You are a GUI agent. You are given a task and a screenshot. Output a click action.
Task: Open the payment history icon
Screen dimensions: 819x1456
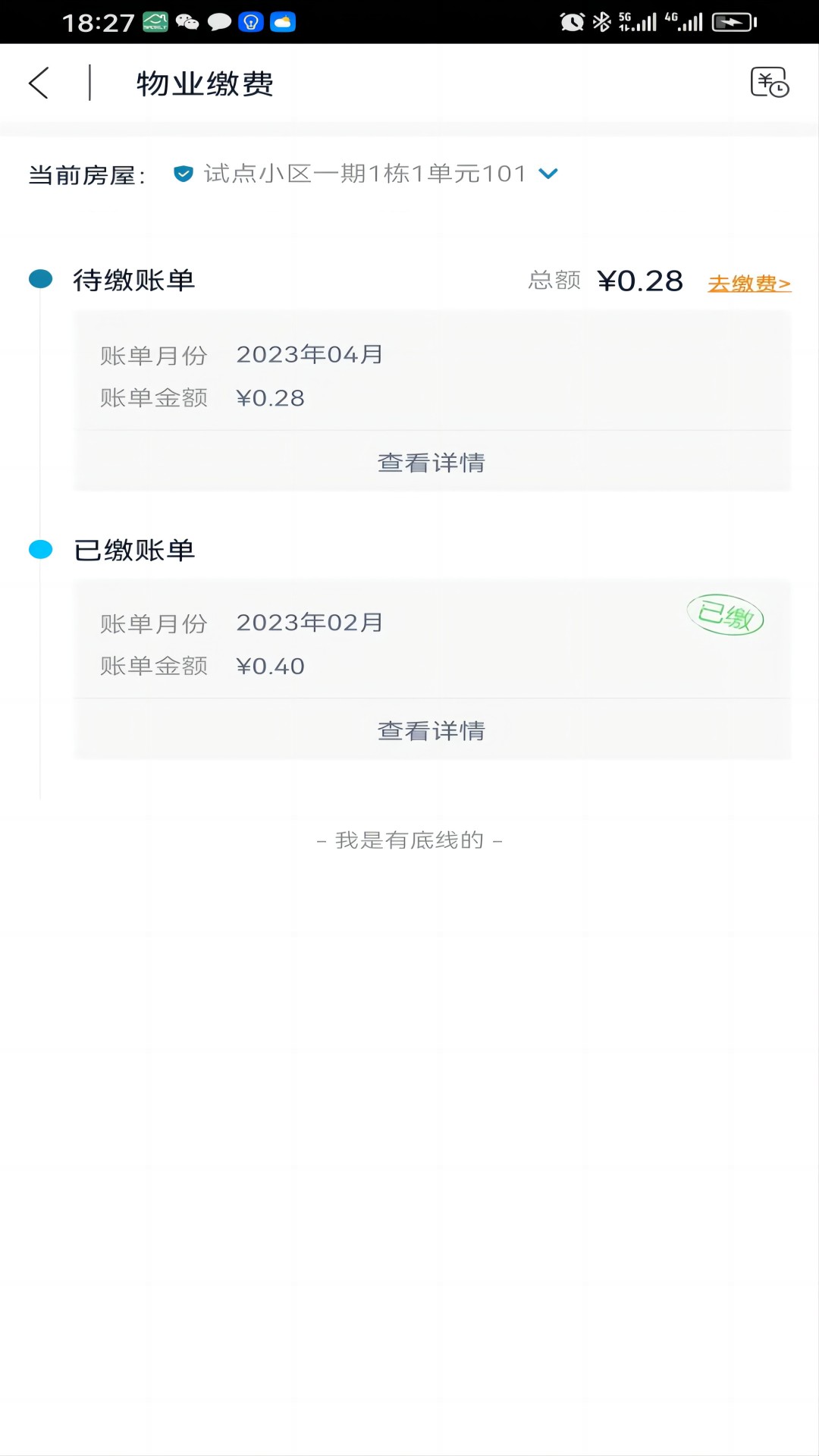(x=769, y=83)
